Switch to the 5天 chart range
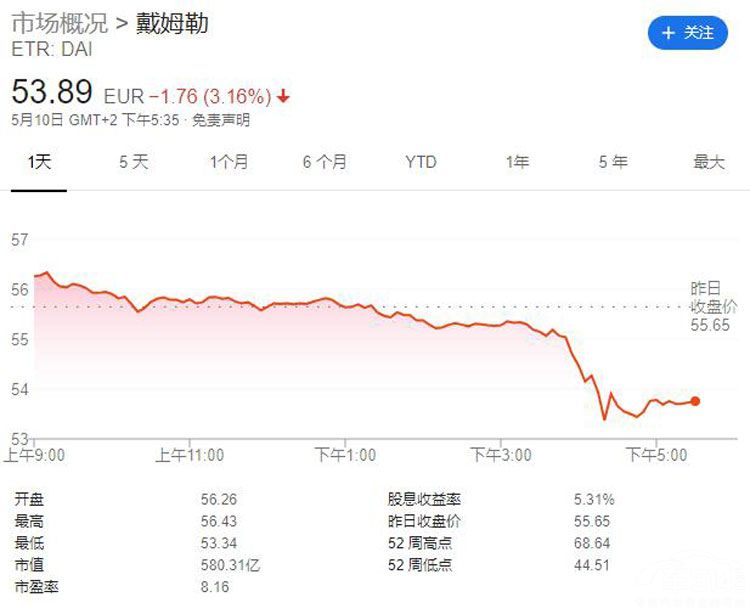 coord(133,162)
